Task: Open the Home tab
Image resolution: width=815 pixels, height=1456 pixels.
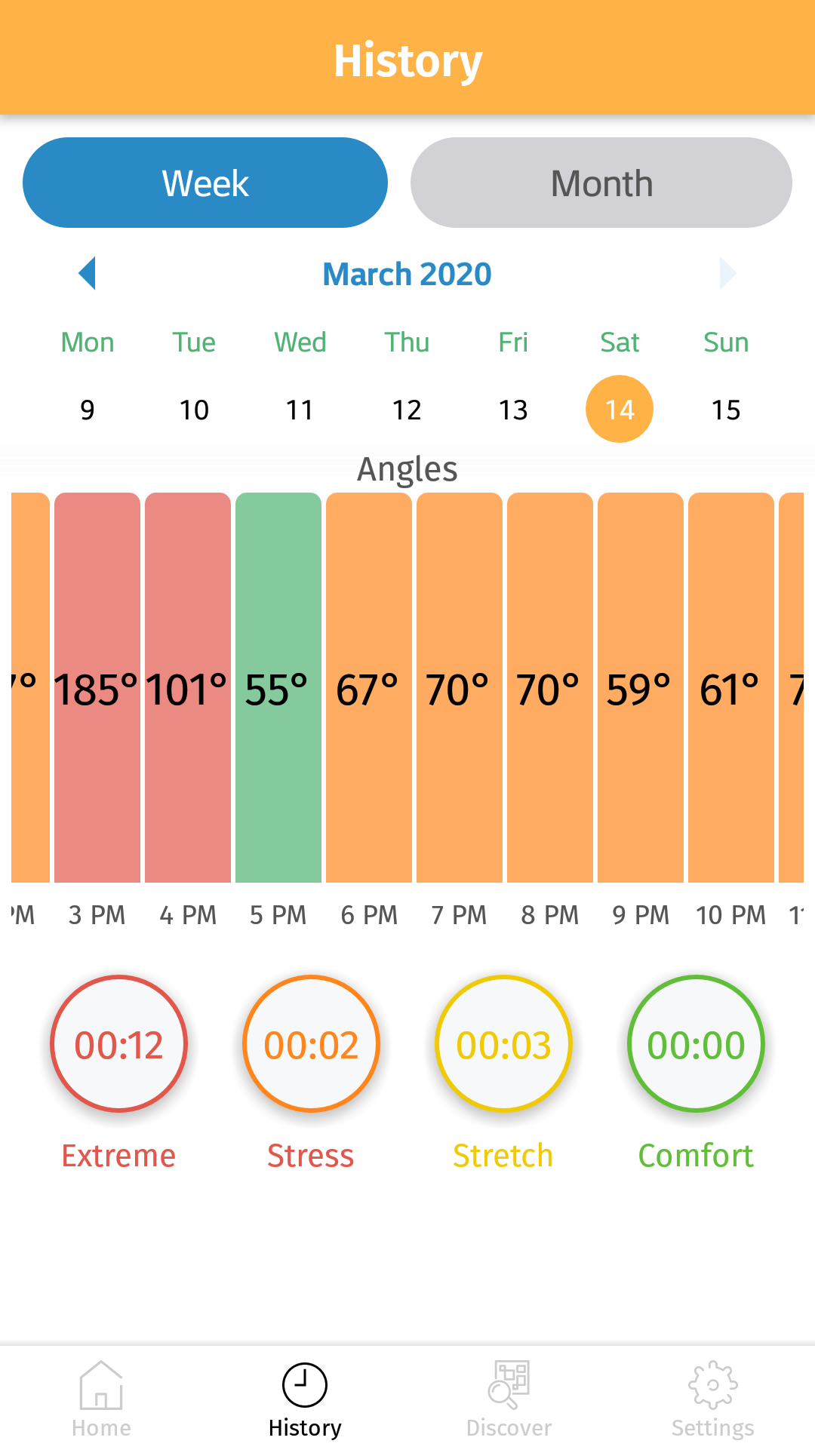Action: click(x=101, y=1399)
